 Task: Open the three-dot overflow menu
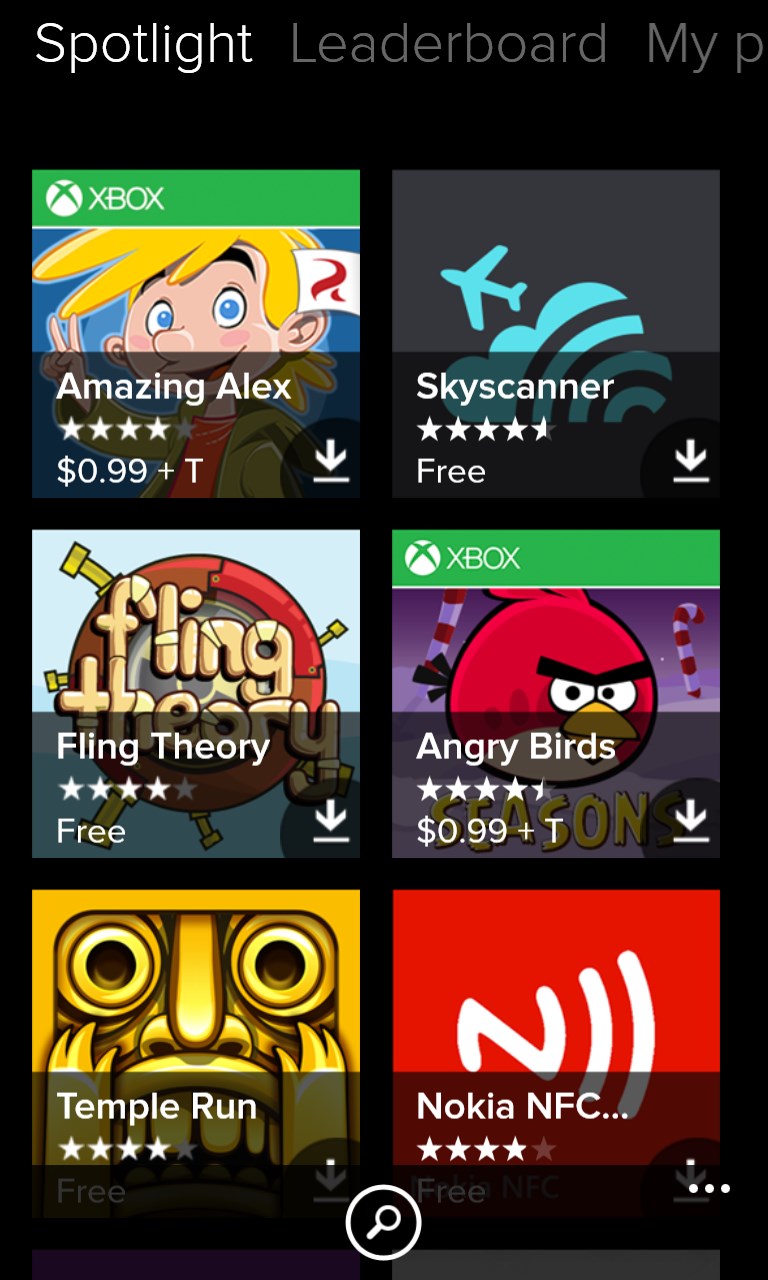coord(709,1189)
